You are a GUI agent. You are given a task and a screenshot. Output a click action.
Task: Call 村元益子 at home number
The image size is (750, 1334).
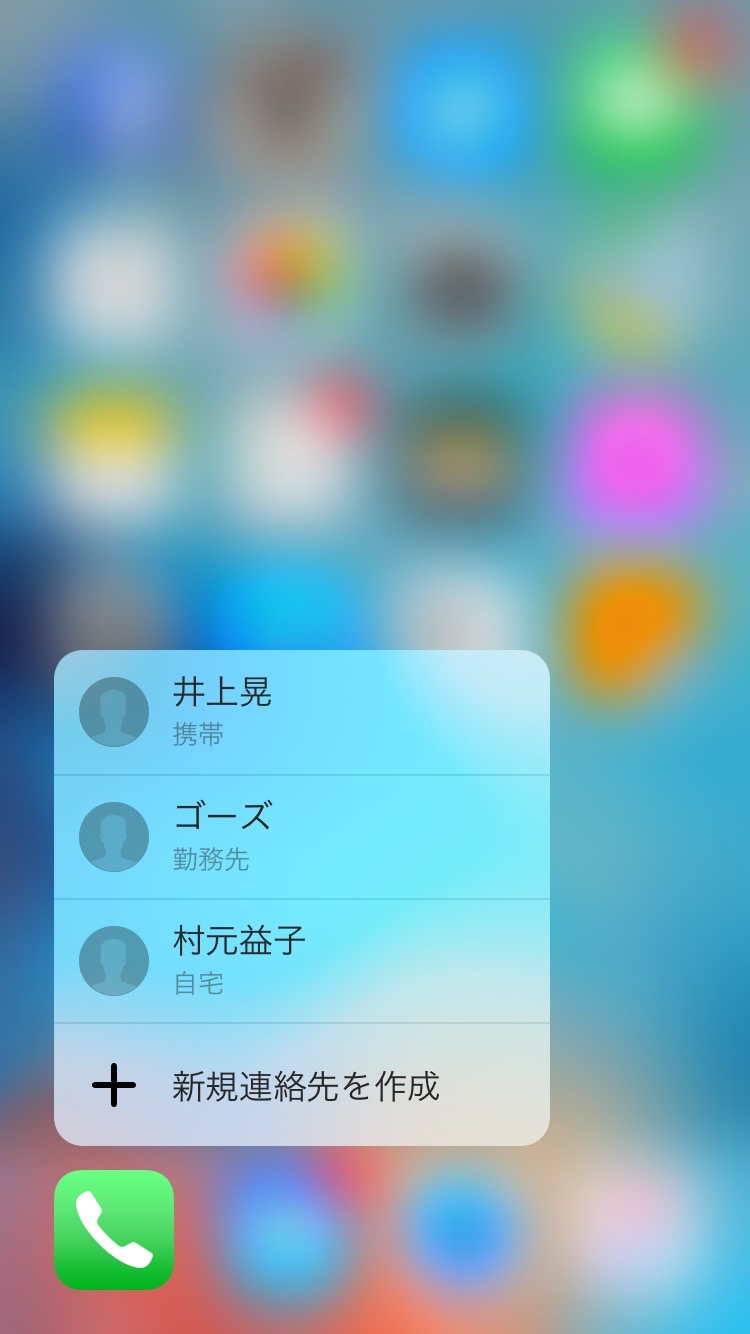coord(300,960)
